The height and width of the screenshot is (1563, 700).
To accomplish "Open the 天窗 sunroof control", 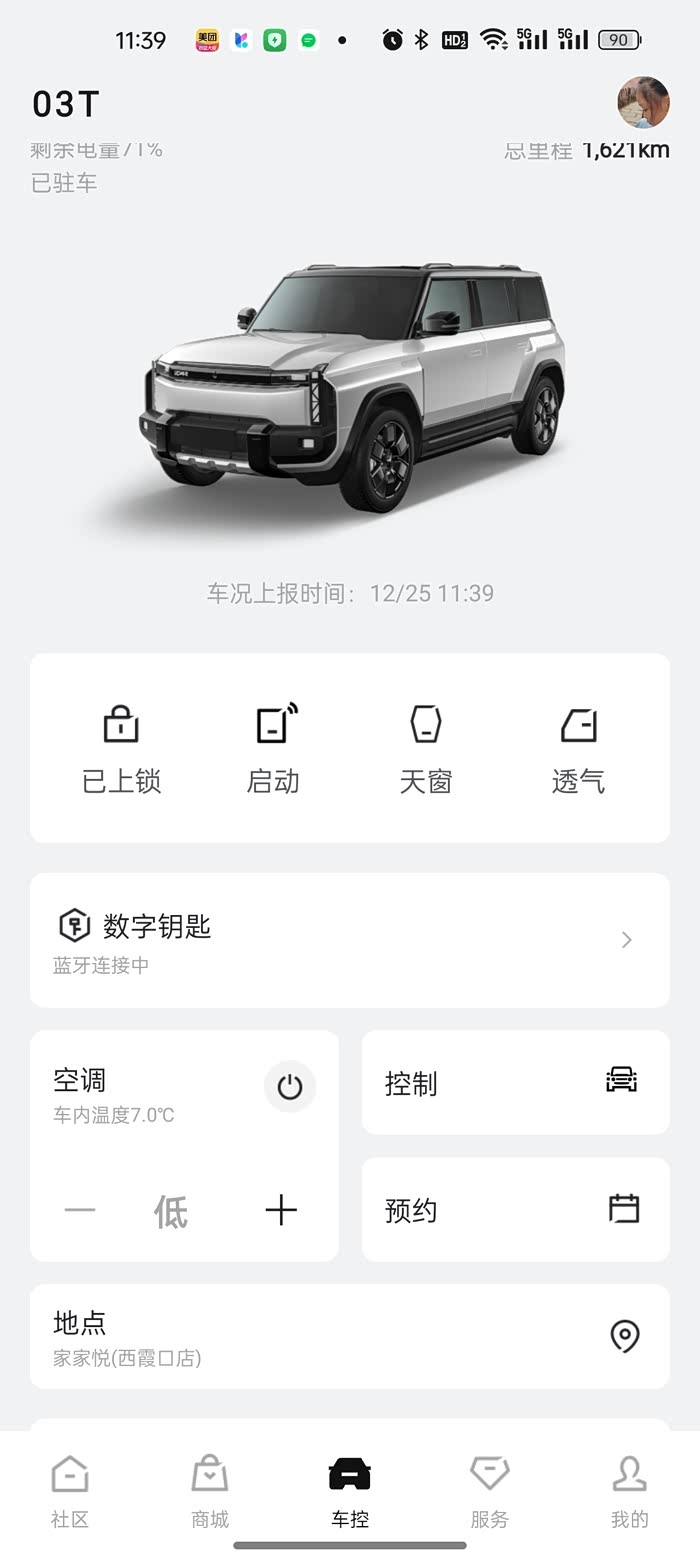I will [x=426, y=747].
